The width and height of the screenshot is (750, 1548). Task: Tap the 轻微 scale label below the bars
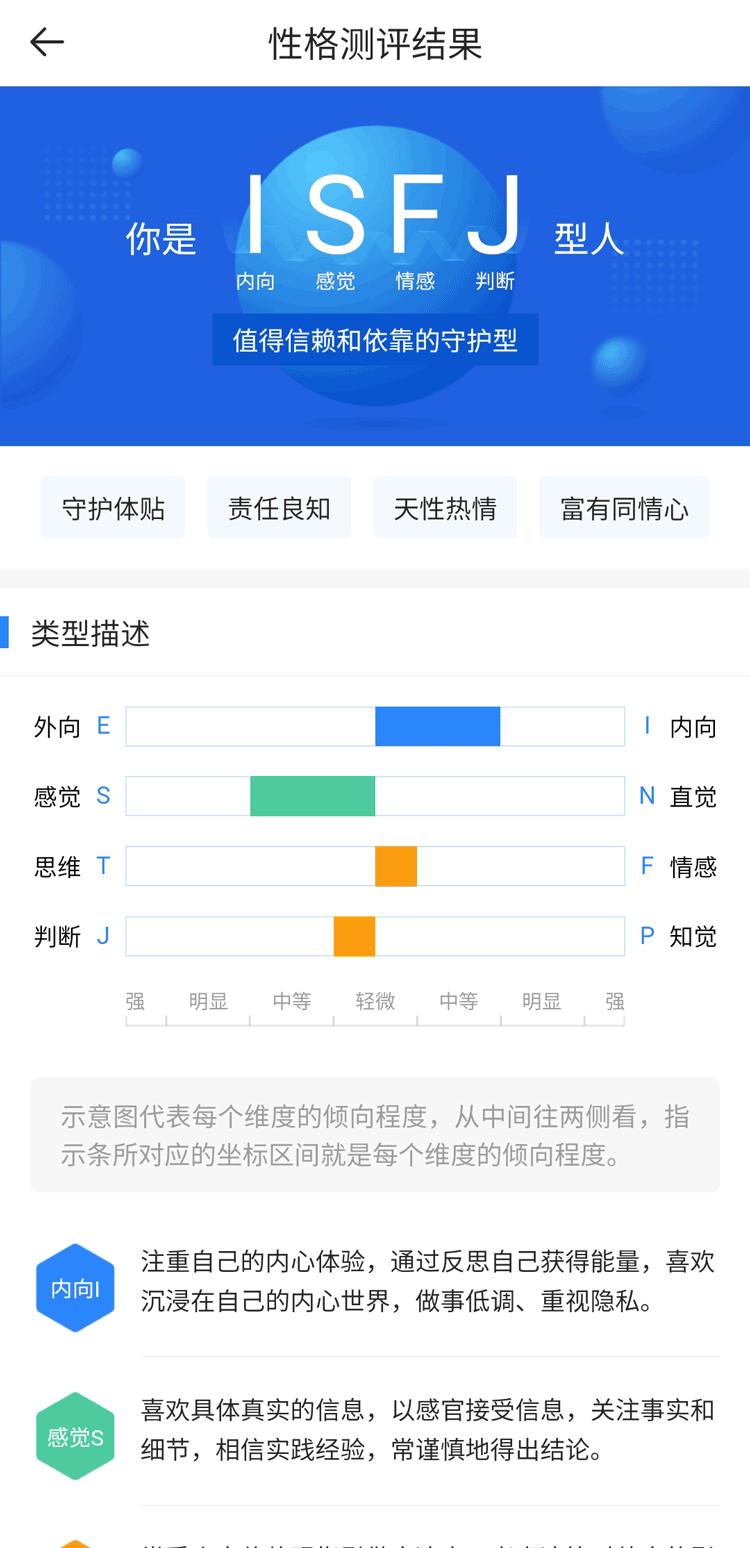pos(374,1001)
